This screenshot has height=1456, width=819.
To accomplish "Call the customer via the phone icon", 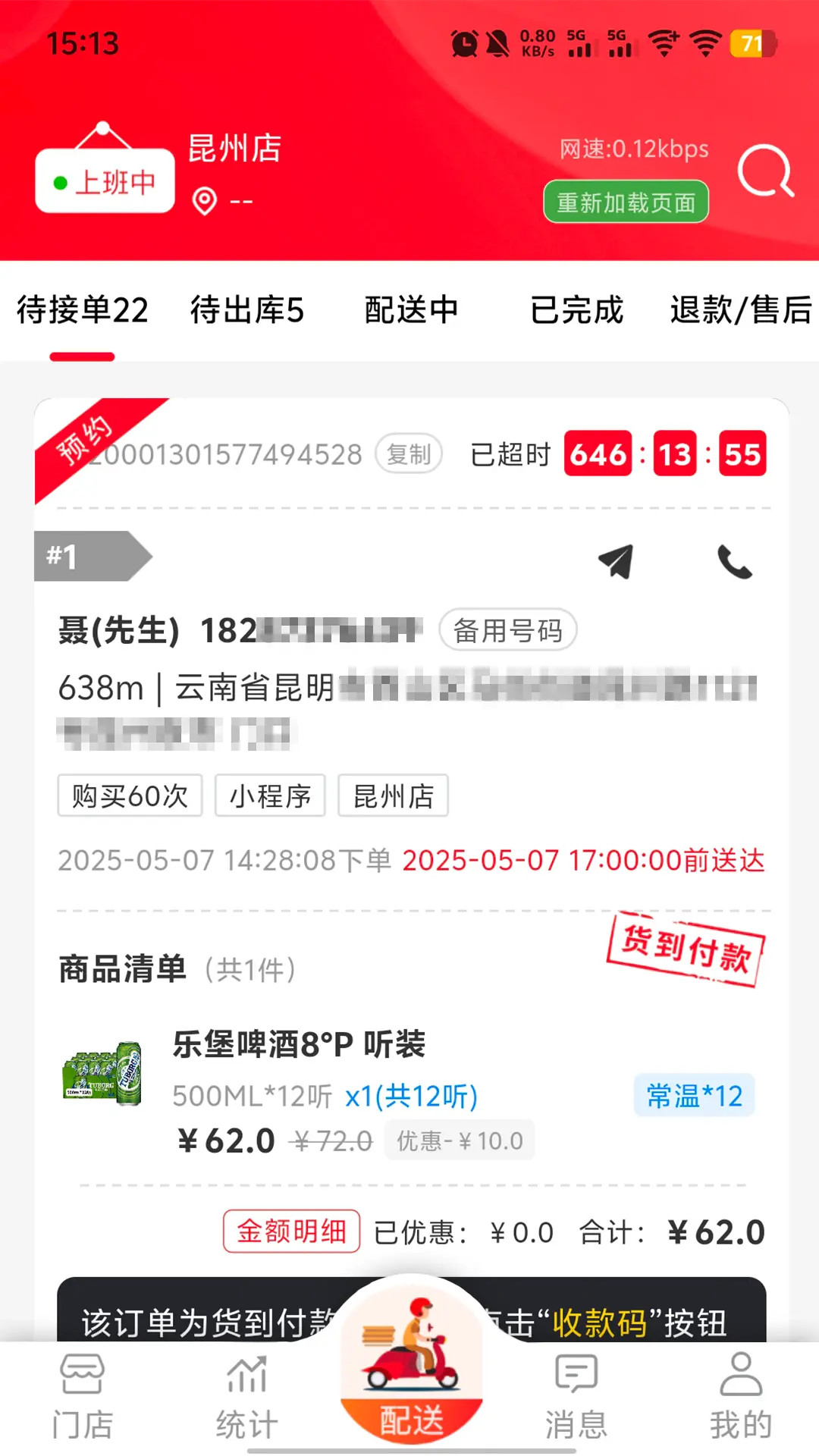I will 733,562.
